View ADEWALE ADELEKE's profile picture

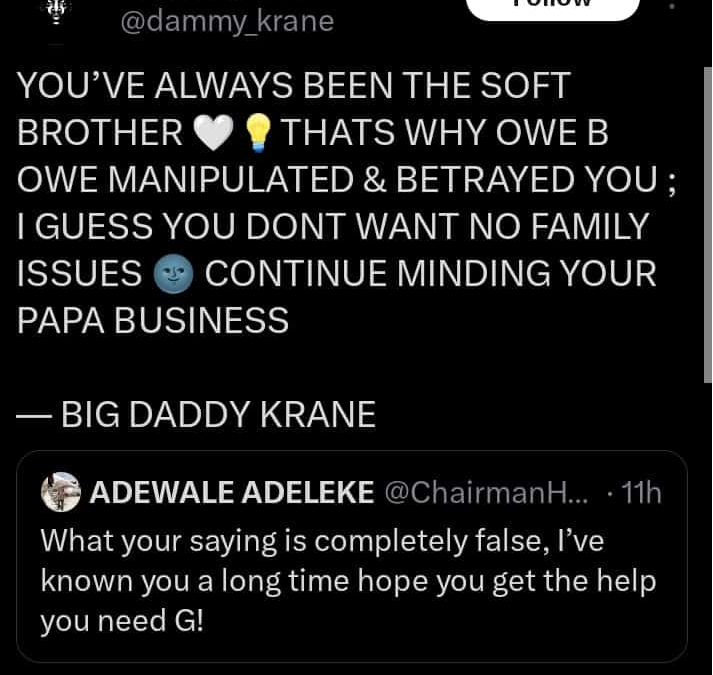click(61, 491)
